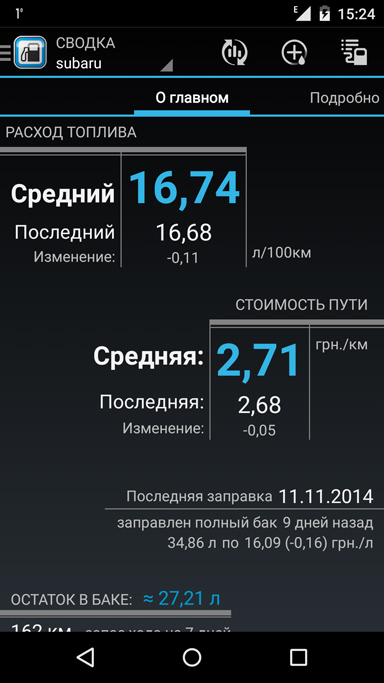384x683 pixels.
Task: Expand the subaru vehicle dropdown
Action: (114, 53)
